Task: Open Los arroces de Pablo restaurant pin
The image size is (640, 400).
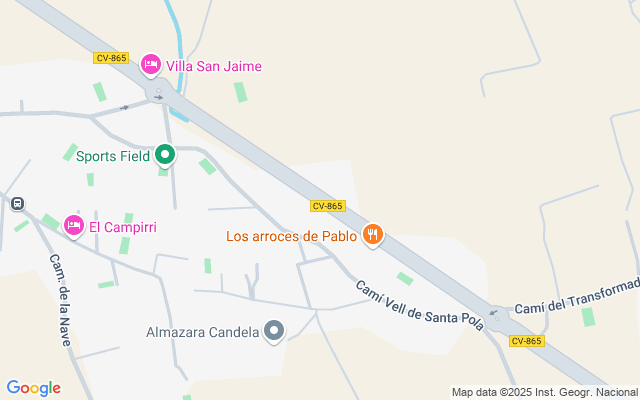Action: (x=373, y=235)
